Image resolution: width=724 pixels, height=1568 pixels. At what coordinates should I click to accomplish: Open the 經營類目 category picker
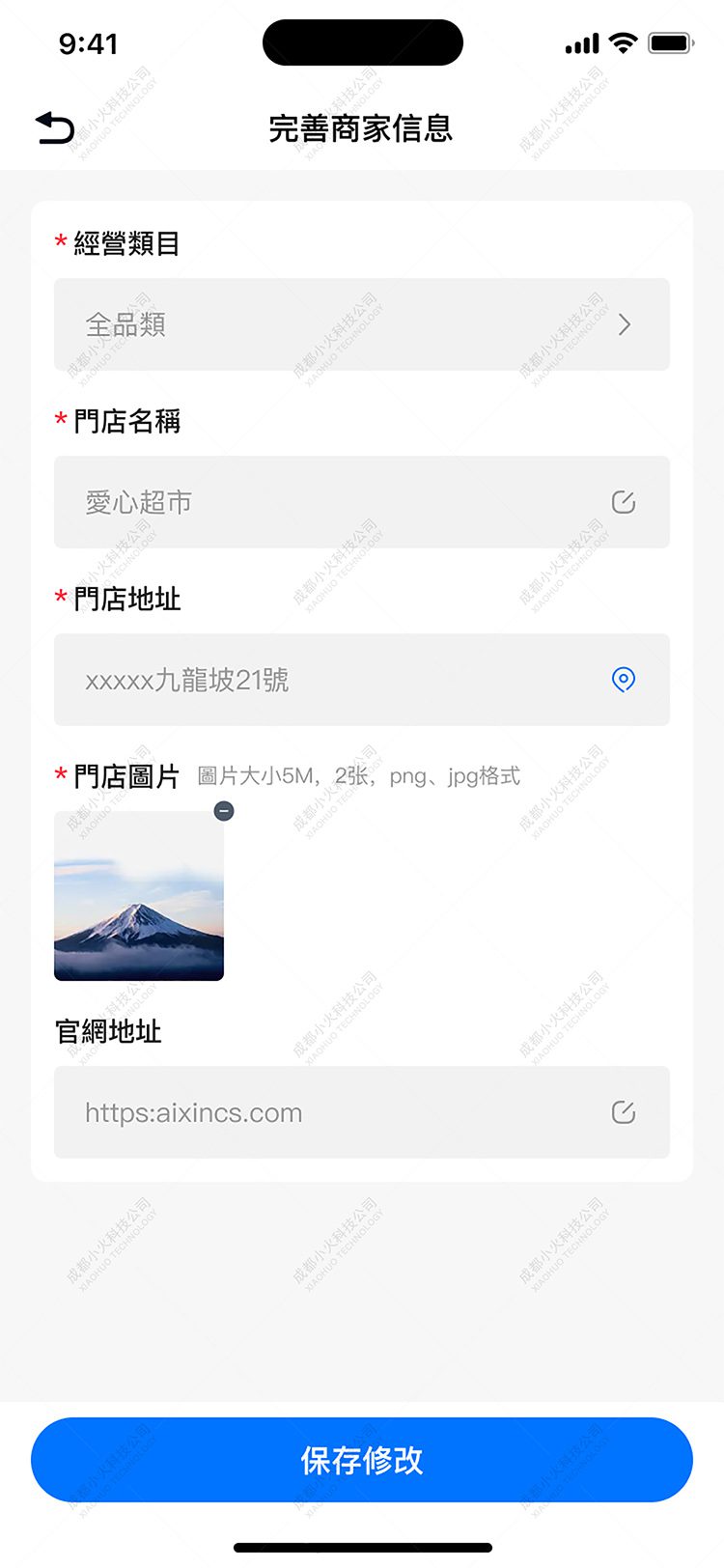click(361, 324)
